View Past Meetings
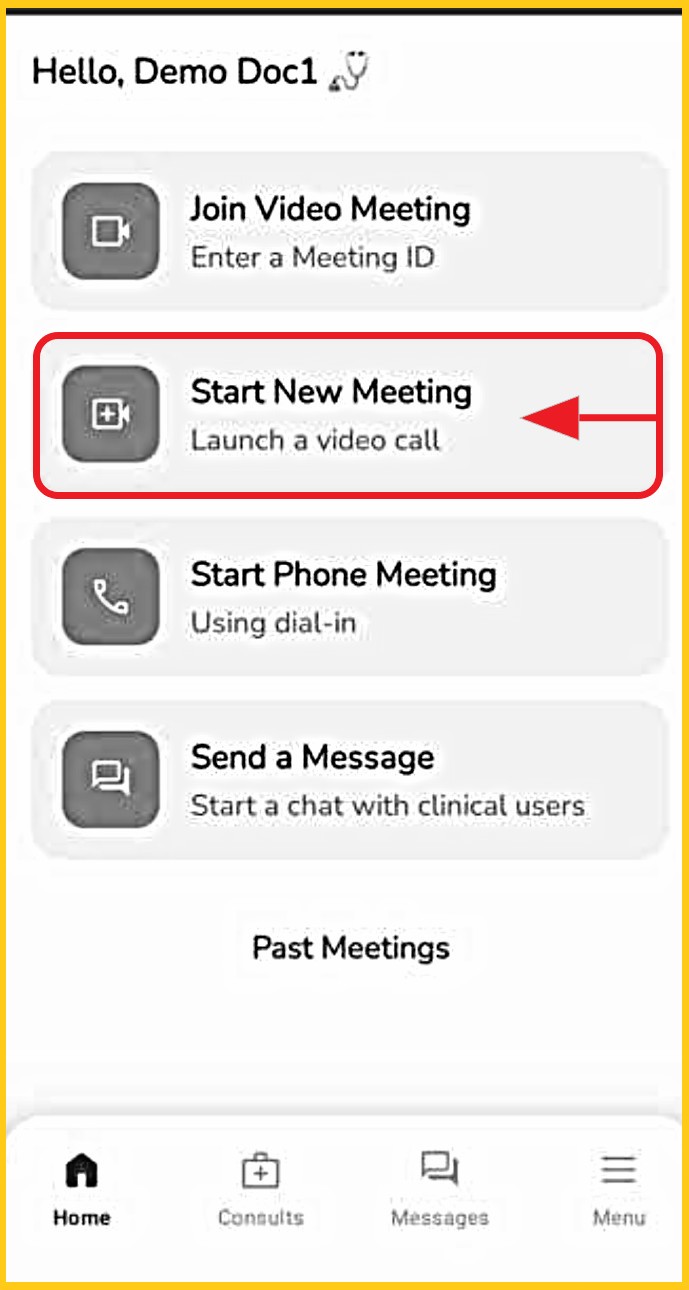Screen dimensions: 689x1290 (x=350, y=947)
